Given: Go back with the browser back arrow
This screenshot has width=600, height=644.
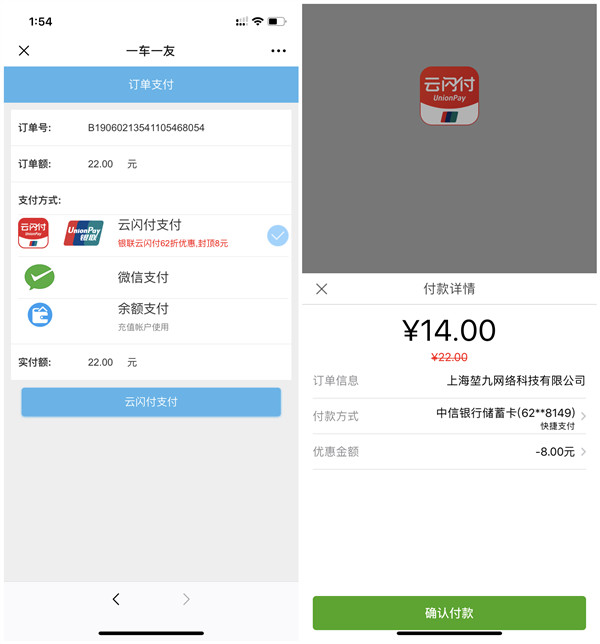Looking at the screenshot, I should pyautogui.click(x=116, y=599).
